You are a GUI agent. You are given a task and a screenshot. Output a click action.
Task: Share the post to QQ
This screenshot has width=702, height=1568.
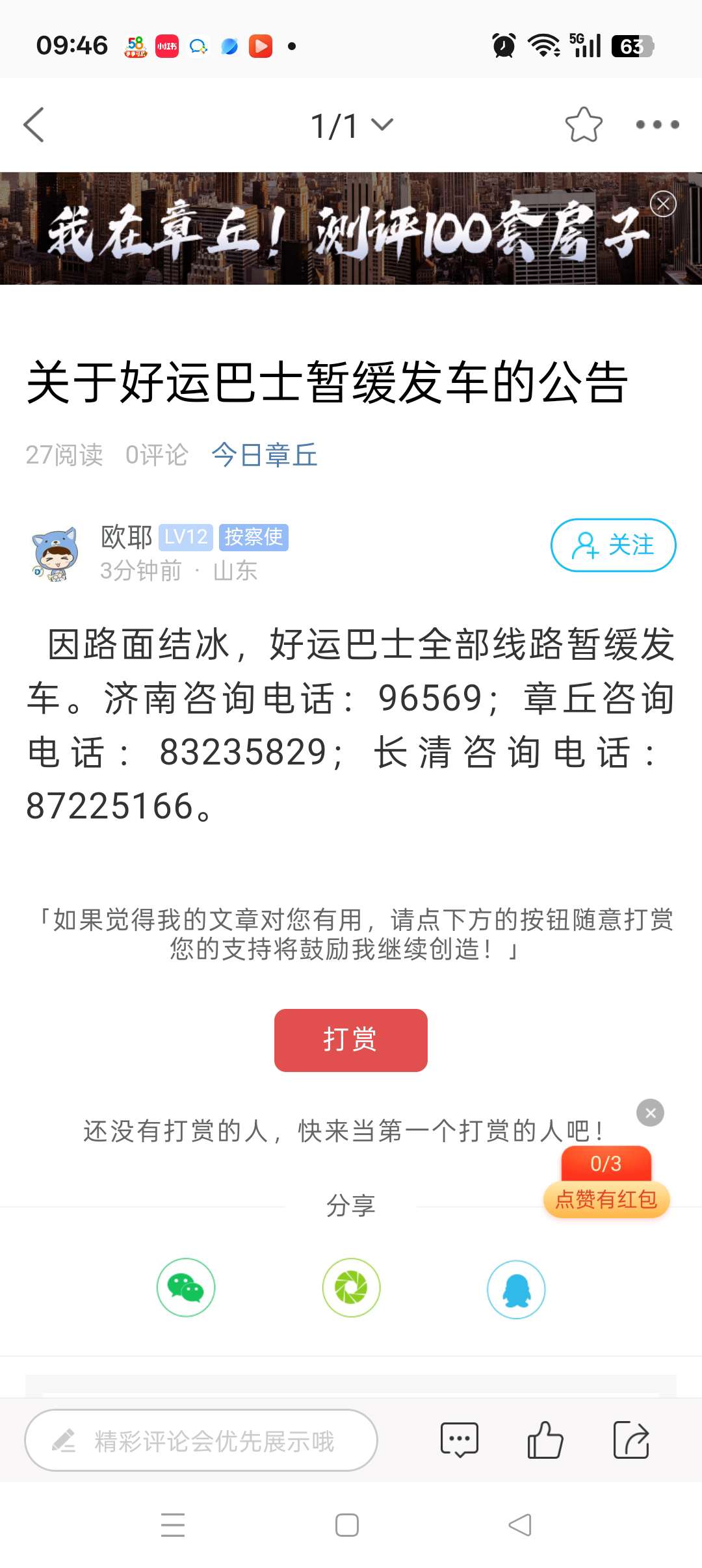coord(516,1289)
